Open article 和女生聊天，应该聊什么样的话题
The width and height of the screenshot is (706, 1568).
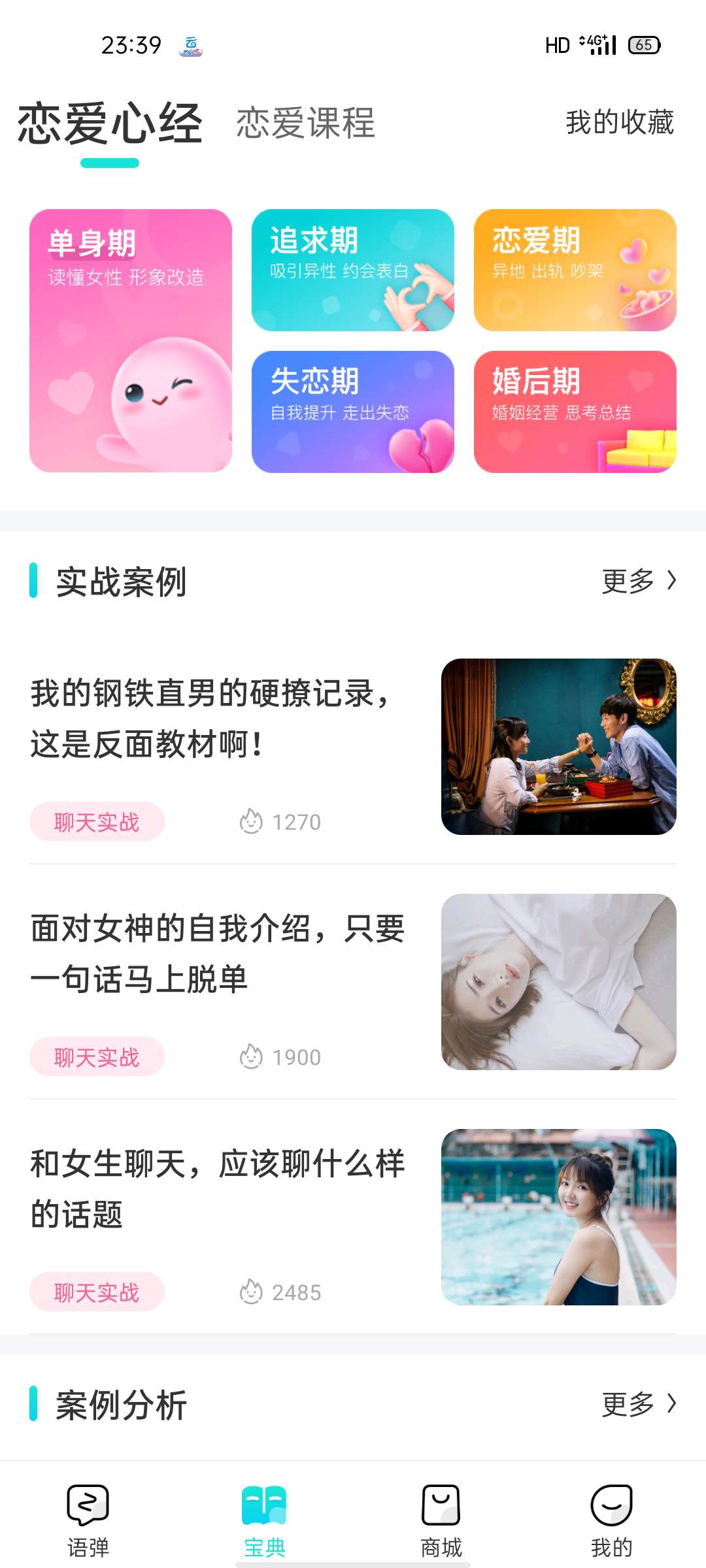click(217, 1189)
